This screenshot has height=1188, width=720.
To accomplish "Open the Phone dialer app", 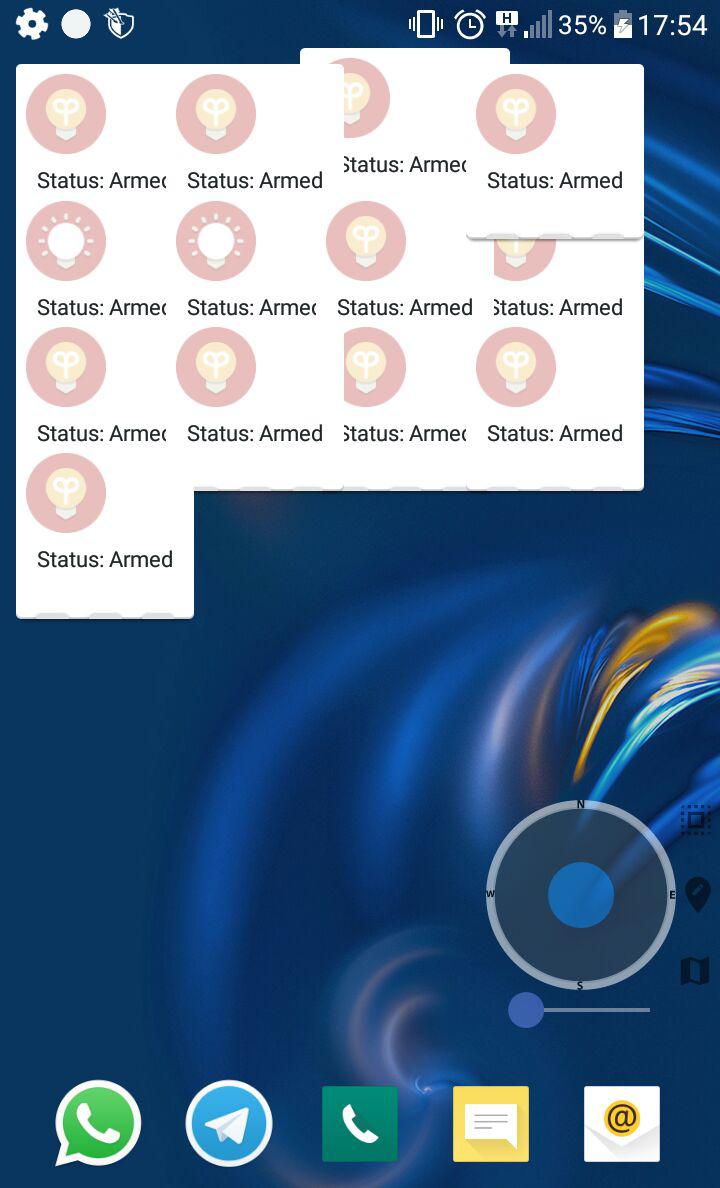I will click(360, 1124).
